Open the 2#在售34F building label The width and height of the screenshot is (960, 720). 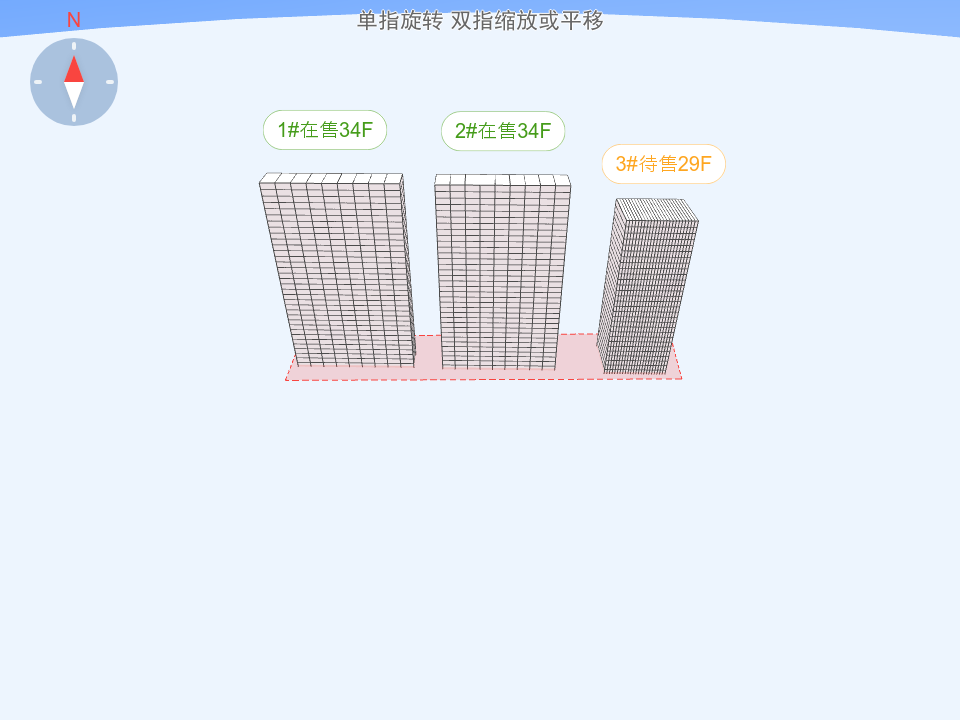pyautogui.click(x=503, y=131)
